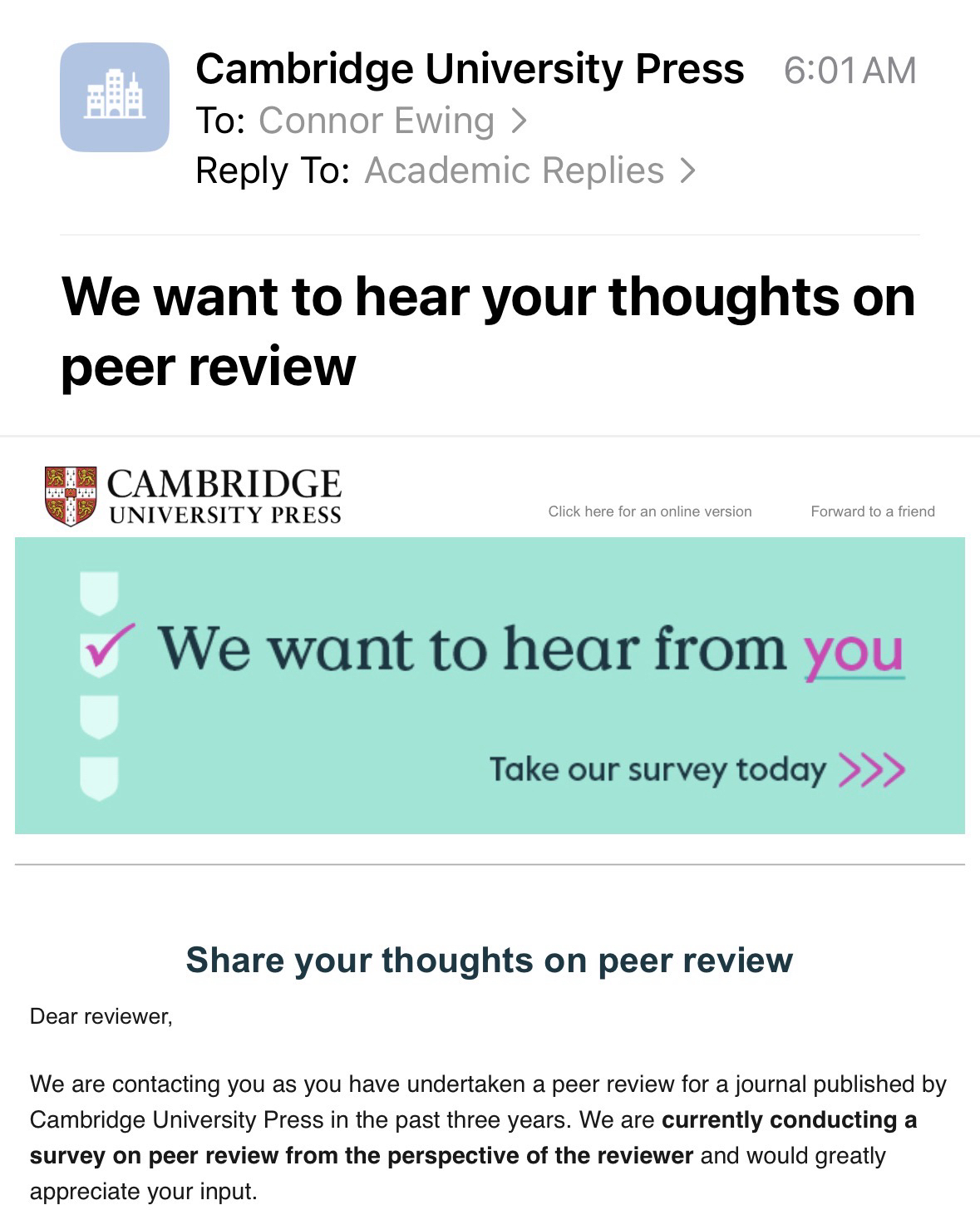Tap Forward to a friend link
The width and height of the screenshot is (980, 1220).
click(872, 511)
